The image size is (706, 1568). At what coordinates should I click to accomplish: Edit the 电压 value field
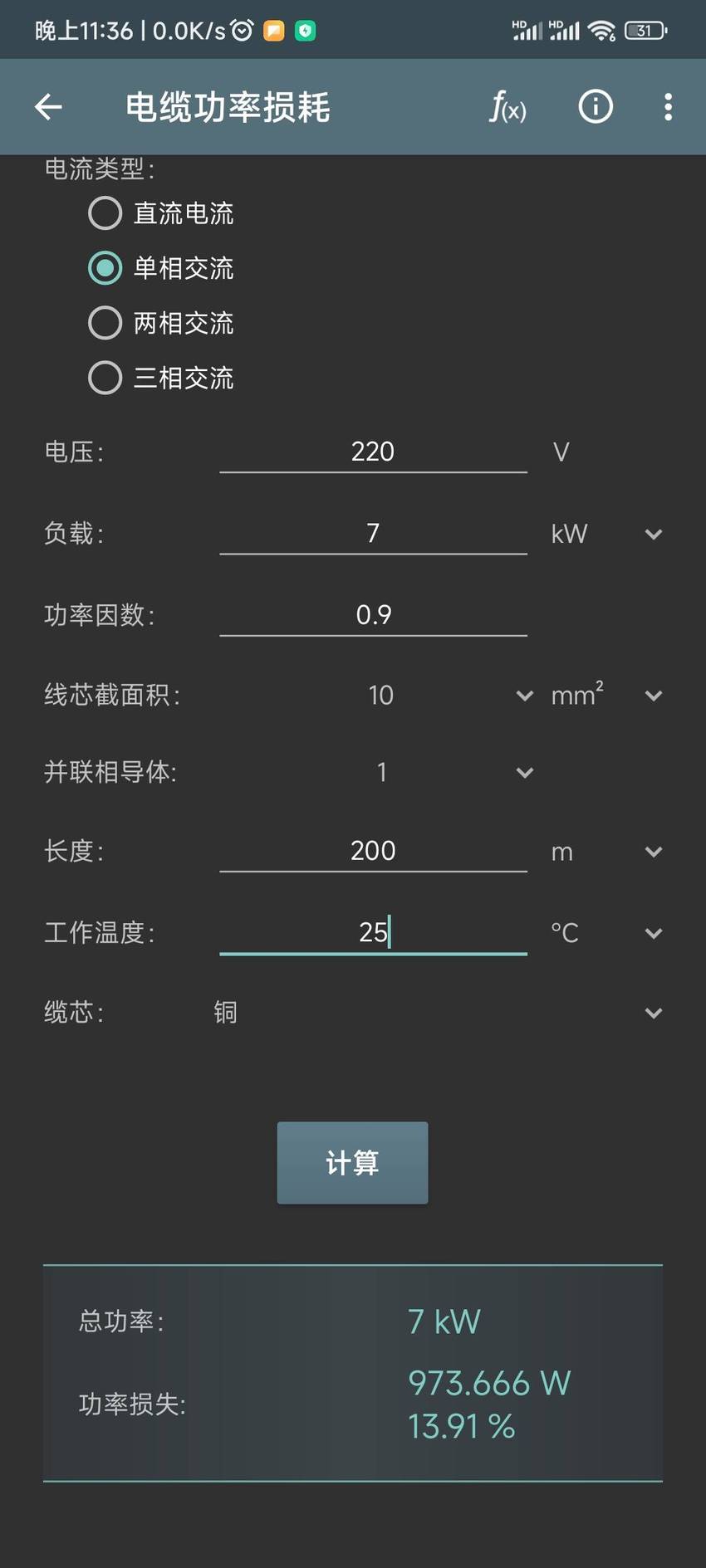click(x=373, y=452)
